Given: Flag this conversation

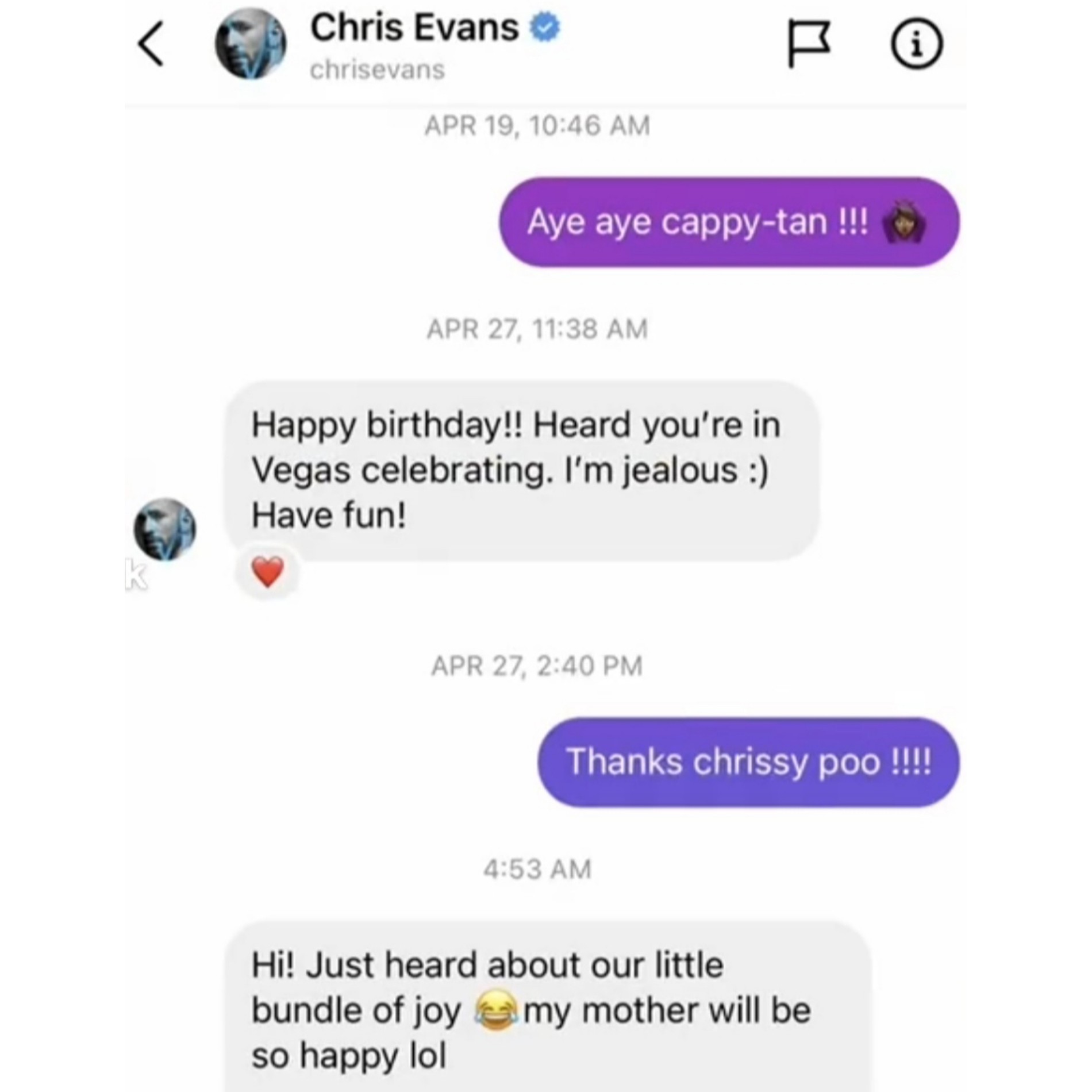Looking at the screenshot, I should [x=808, y=44].
